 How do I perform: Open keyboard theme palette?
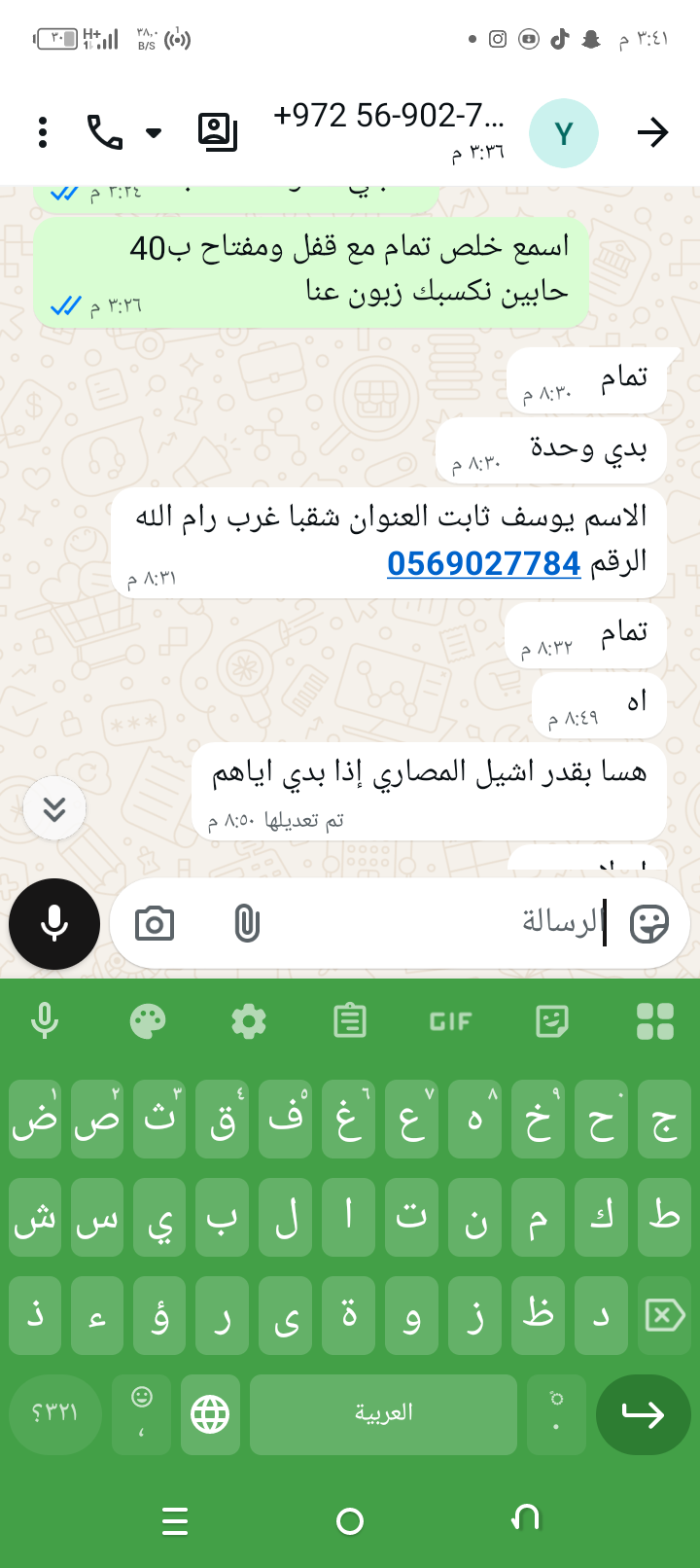pos(148,1021)
